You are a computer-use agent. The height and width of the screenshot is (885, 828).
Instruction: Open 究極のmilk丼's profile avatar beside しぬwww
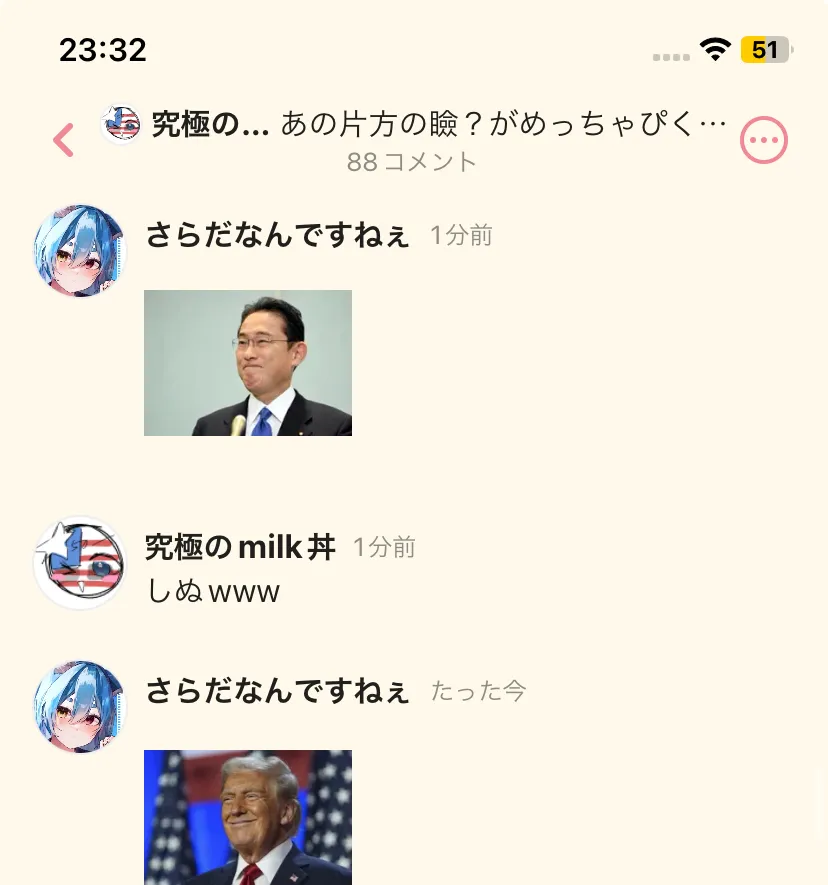(80, 563)
